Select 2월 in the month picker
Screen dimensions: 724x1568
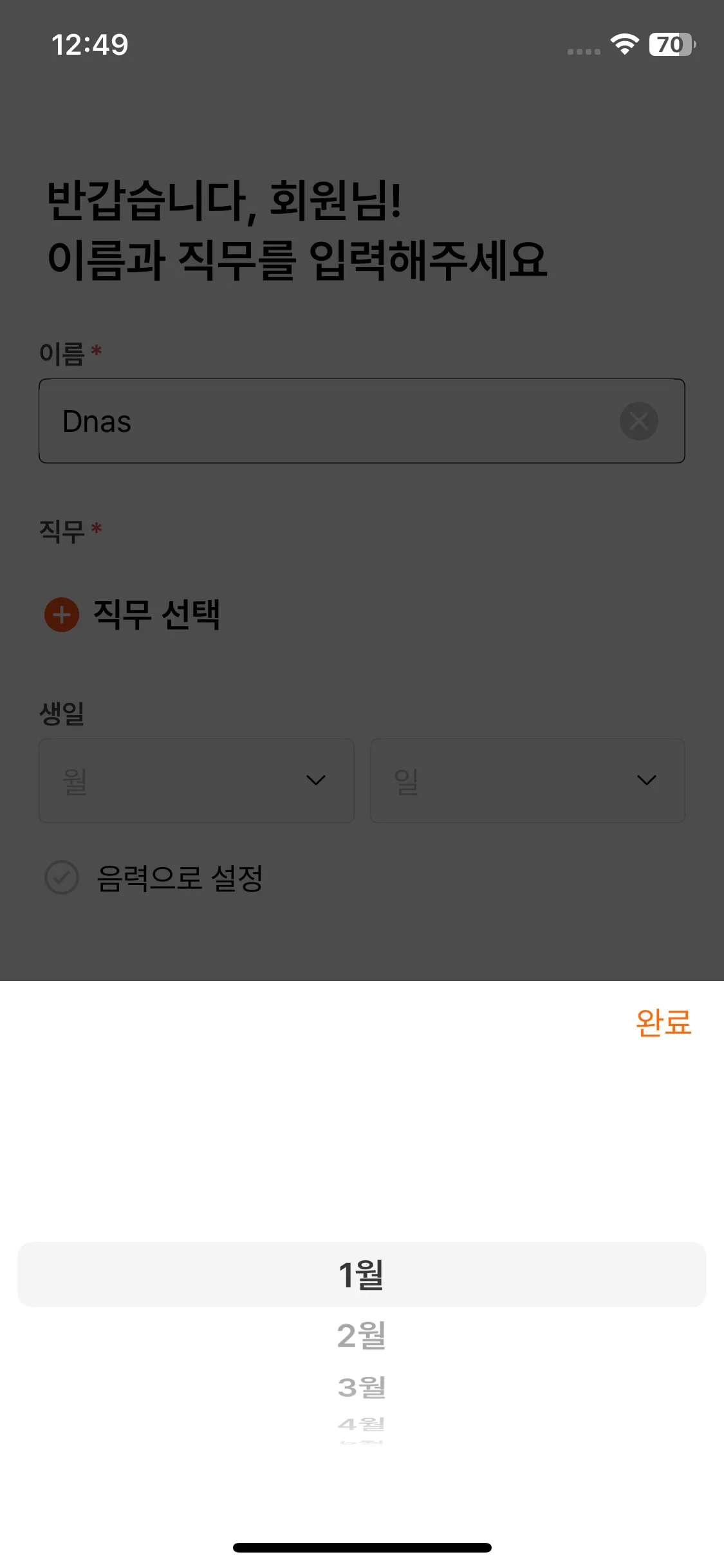pyautogui.click(x=362, y=1336)
